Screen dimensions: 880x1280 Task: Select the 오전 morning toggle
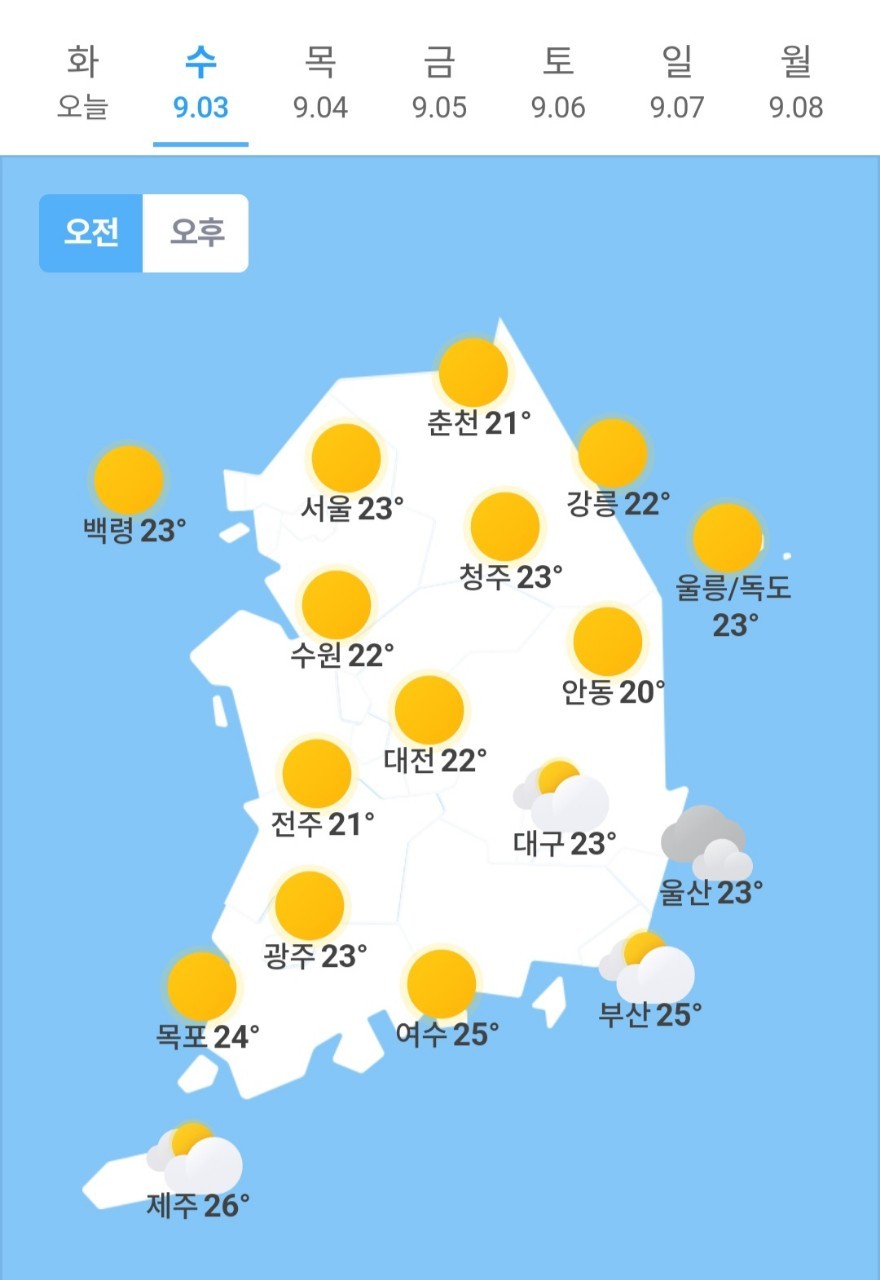92,233
